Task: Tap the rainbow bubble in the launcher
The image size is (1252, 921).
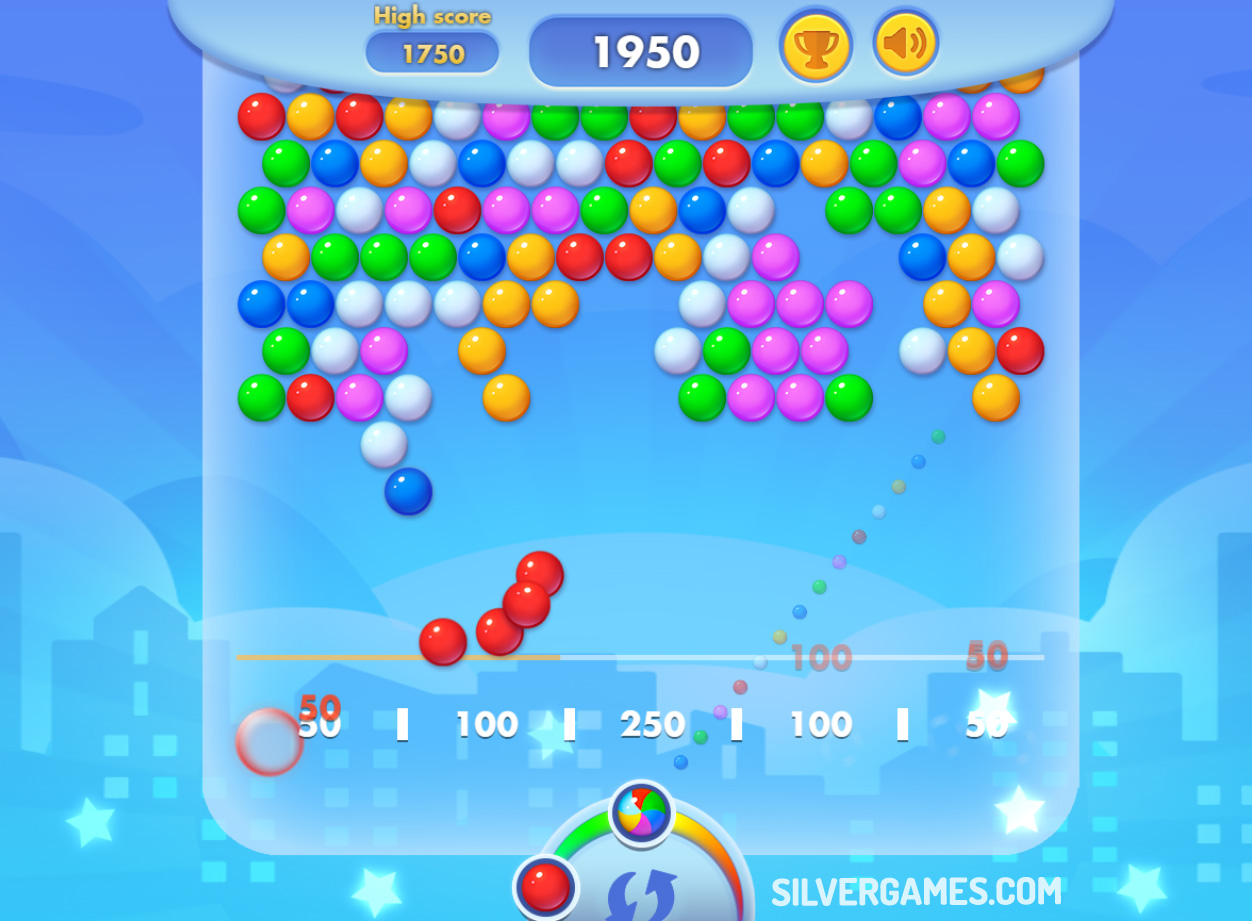Action: (x=641, y=811)
